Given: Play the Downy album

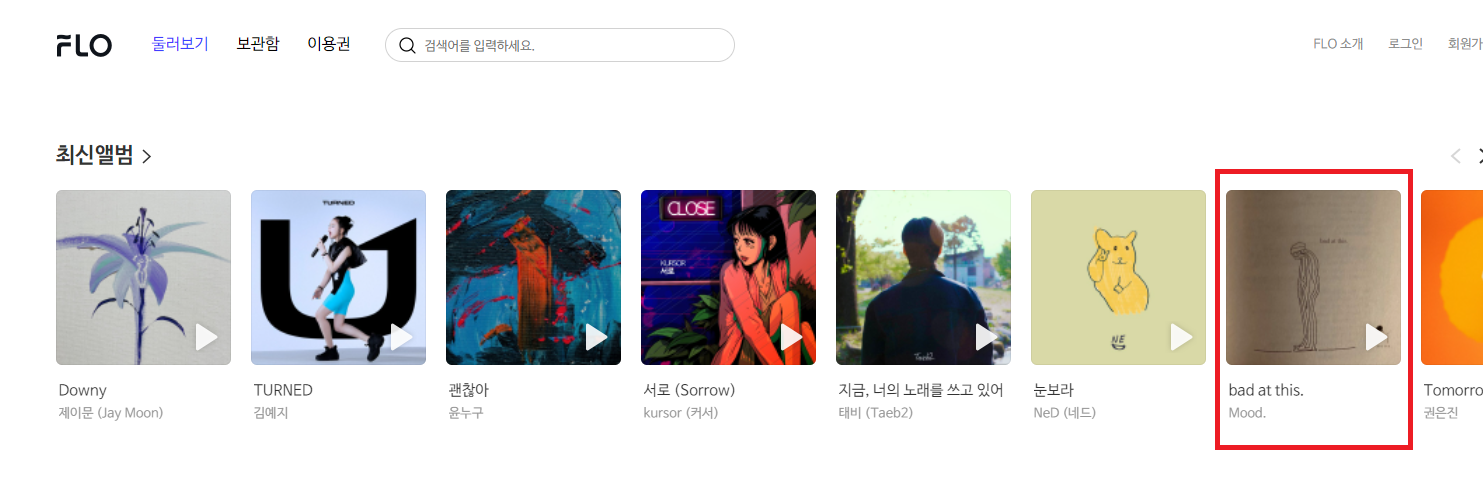Looking at the screenshot, I should click(206, 337).
